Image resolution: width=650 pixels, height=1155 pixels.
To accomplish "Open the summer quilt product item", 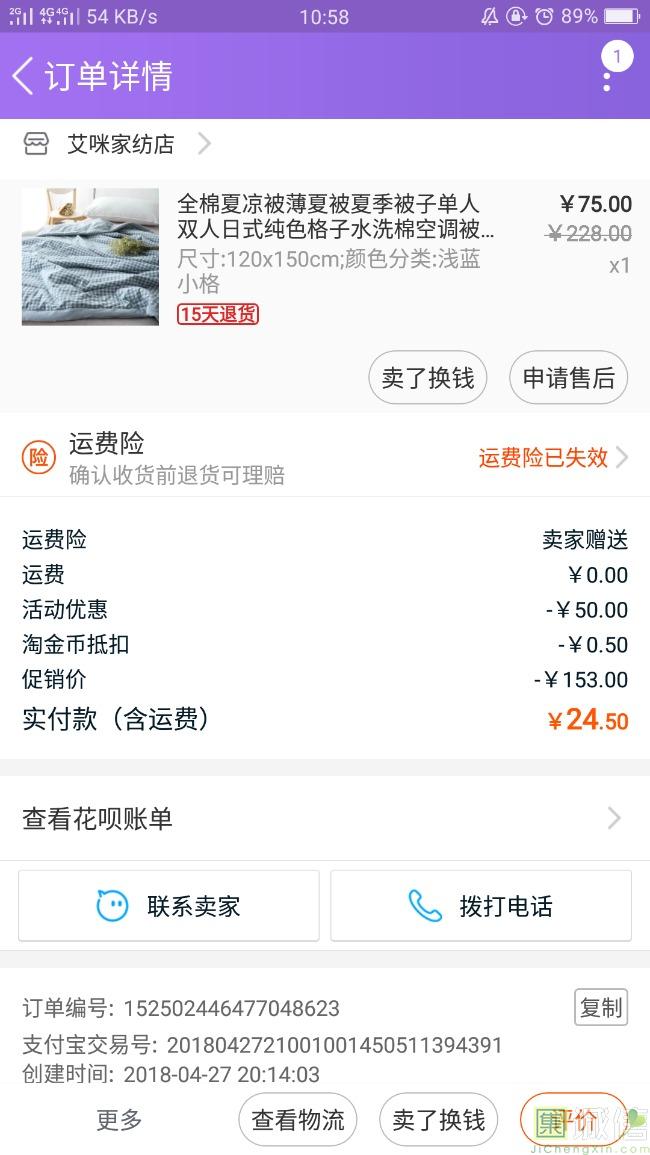I will [x=325, y=256].
